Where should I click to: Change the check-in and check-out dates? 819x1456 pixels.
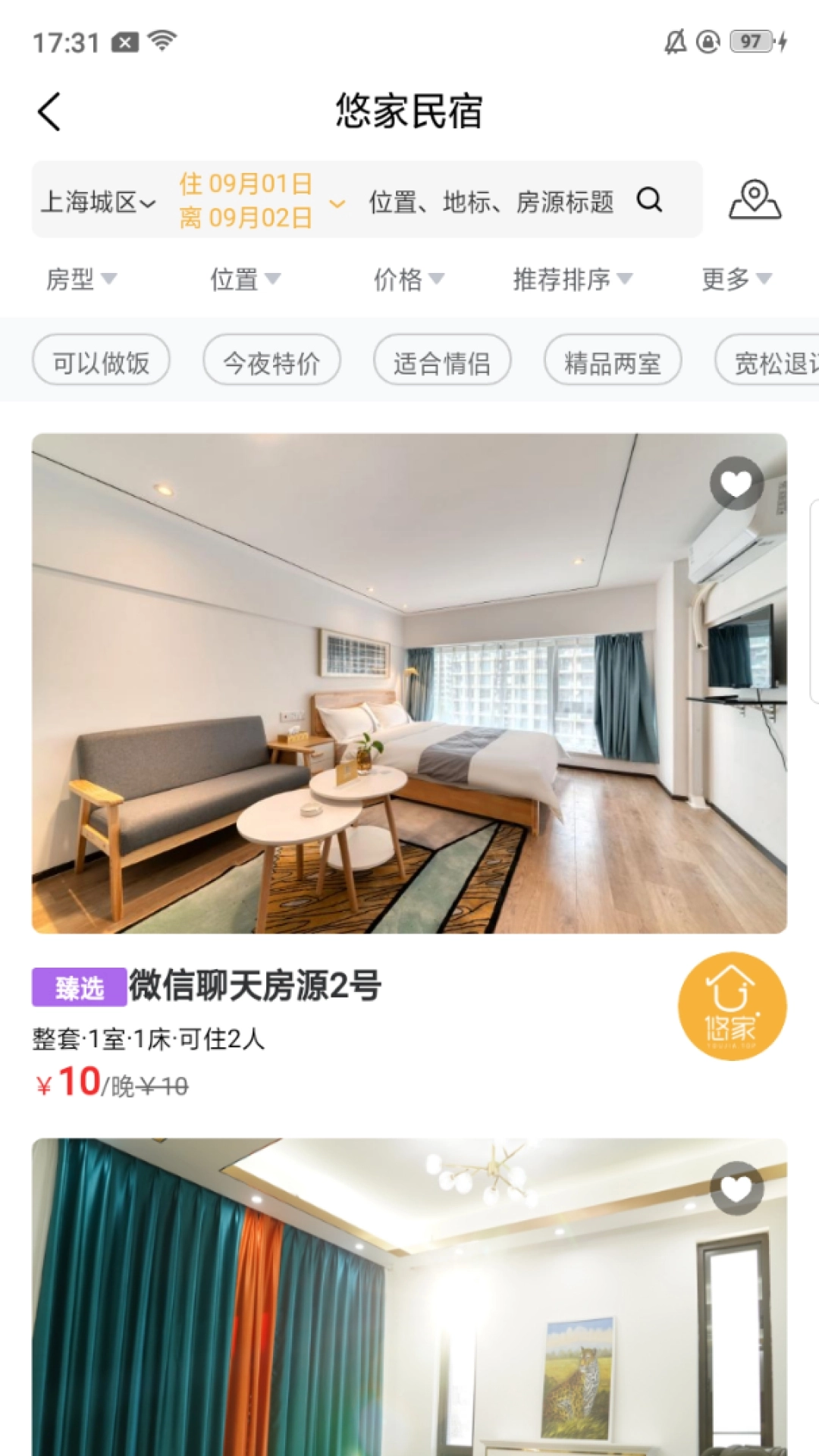coord(258,200)
